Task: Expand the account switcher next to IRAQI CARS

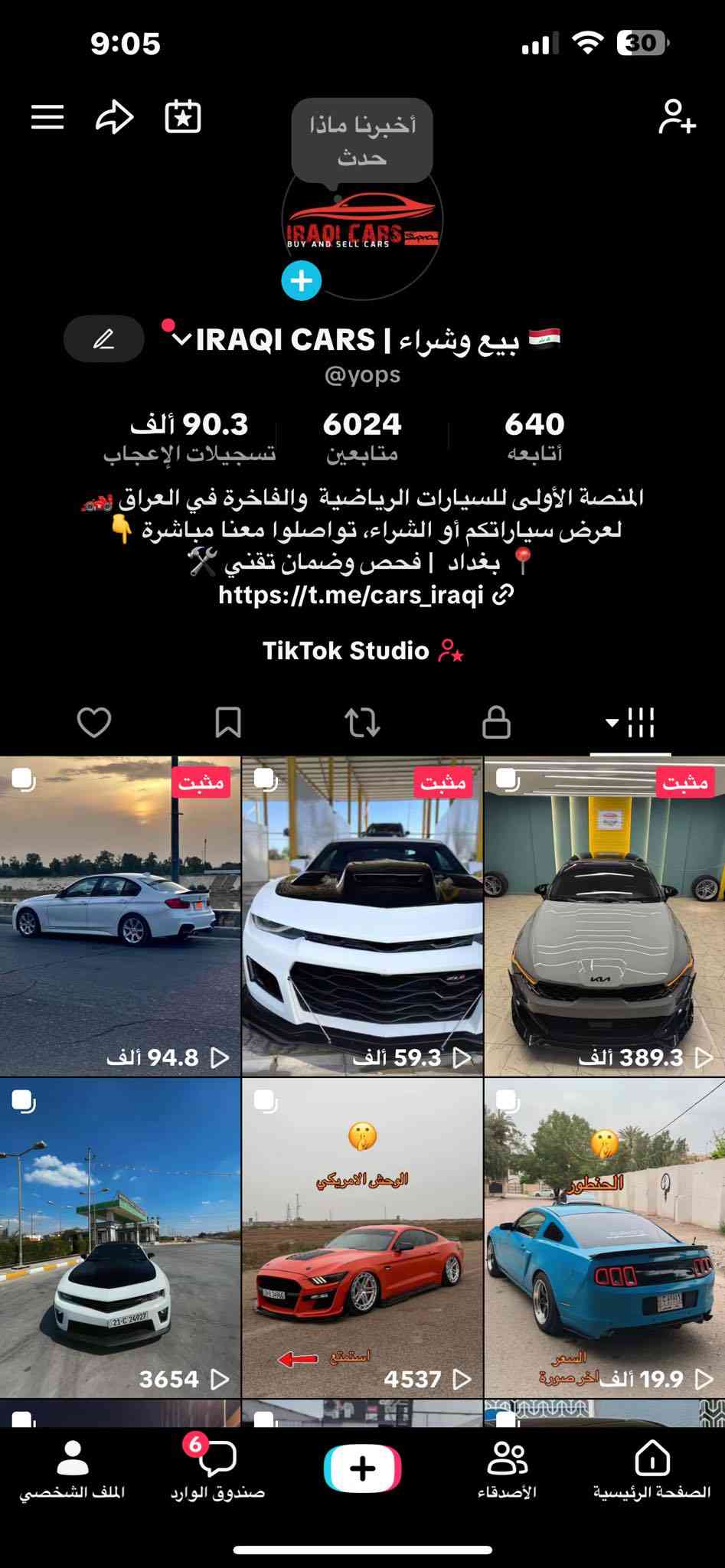Action: coord(181,339)
